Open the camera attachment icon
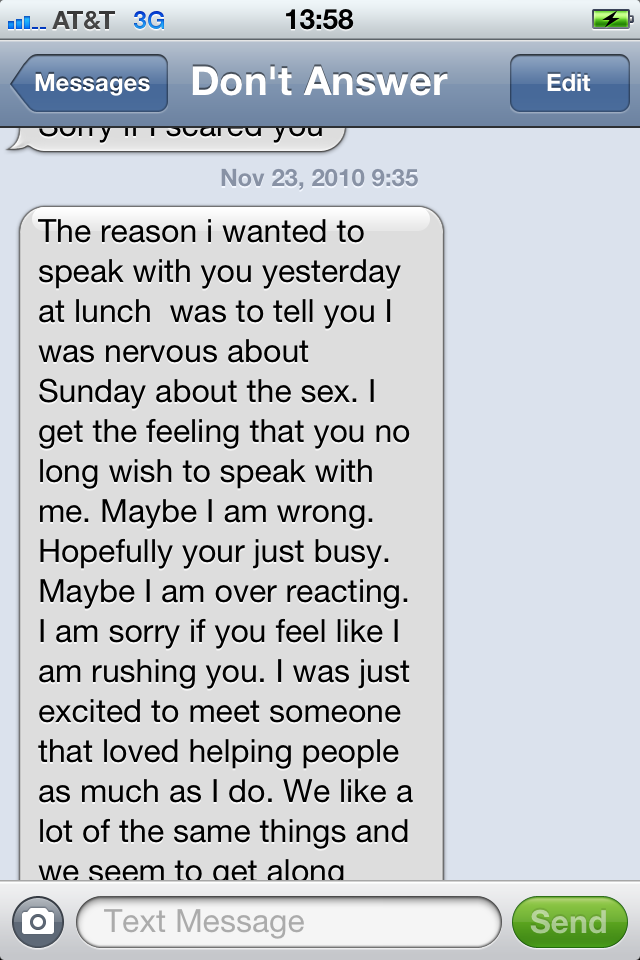640x960 pixels. pyautogui.click(x=38, y=921)
